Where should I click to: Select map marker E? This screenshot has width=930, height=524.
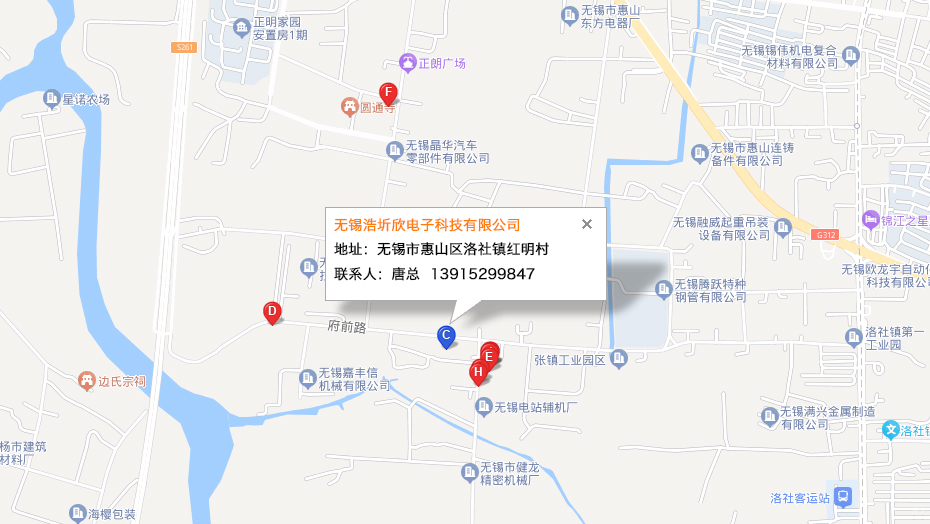coord(490,354)
